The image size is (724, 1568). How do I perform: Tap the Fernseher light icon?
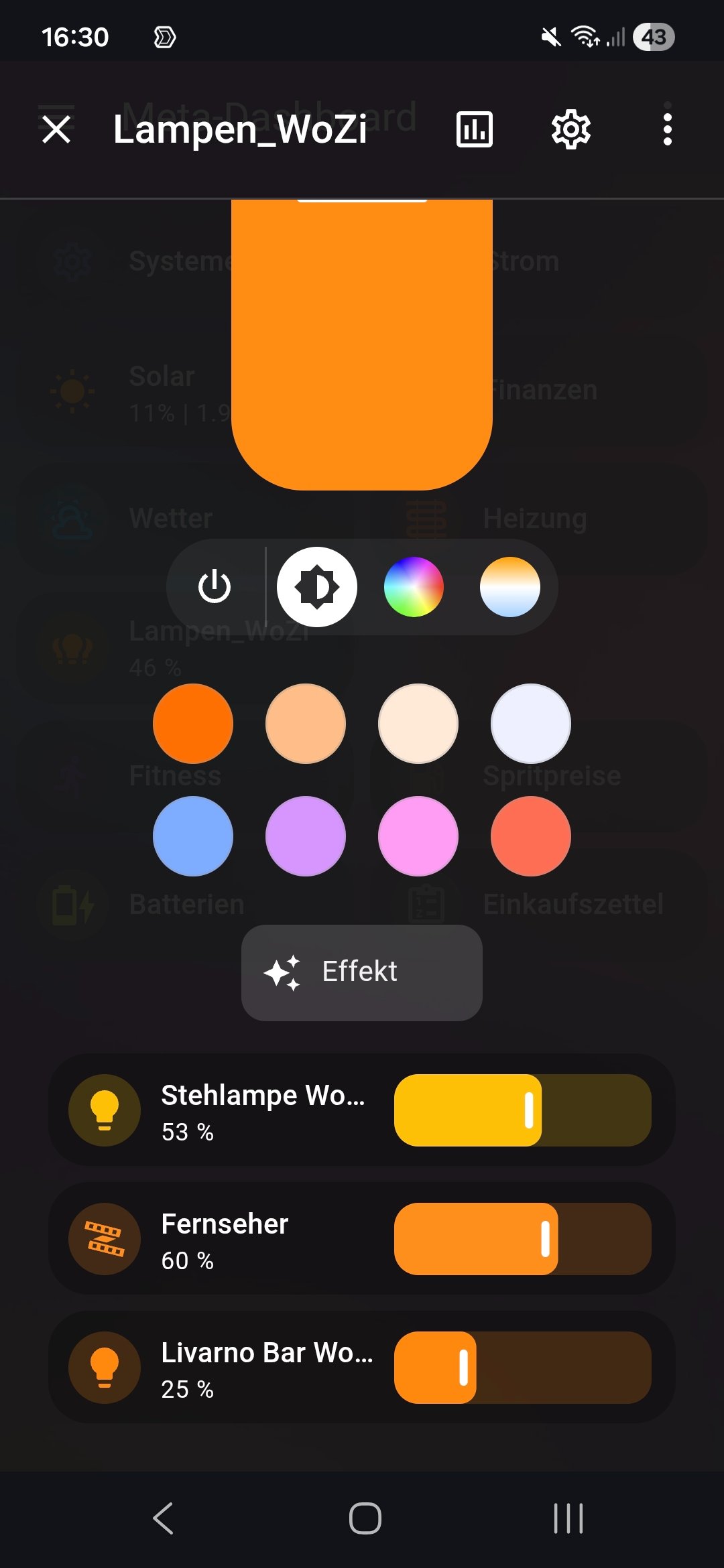(105, 1239)
